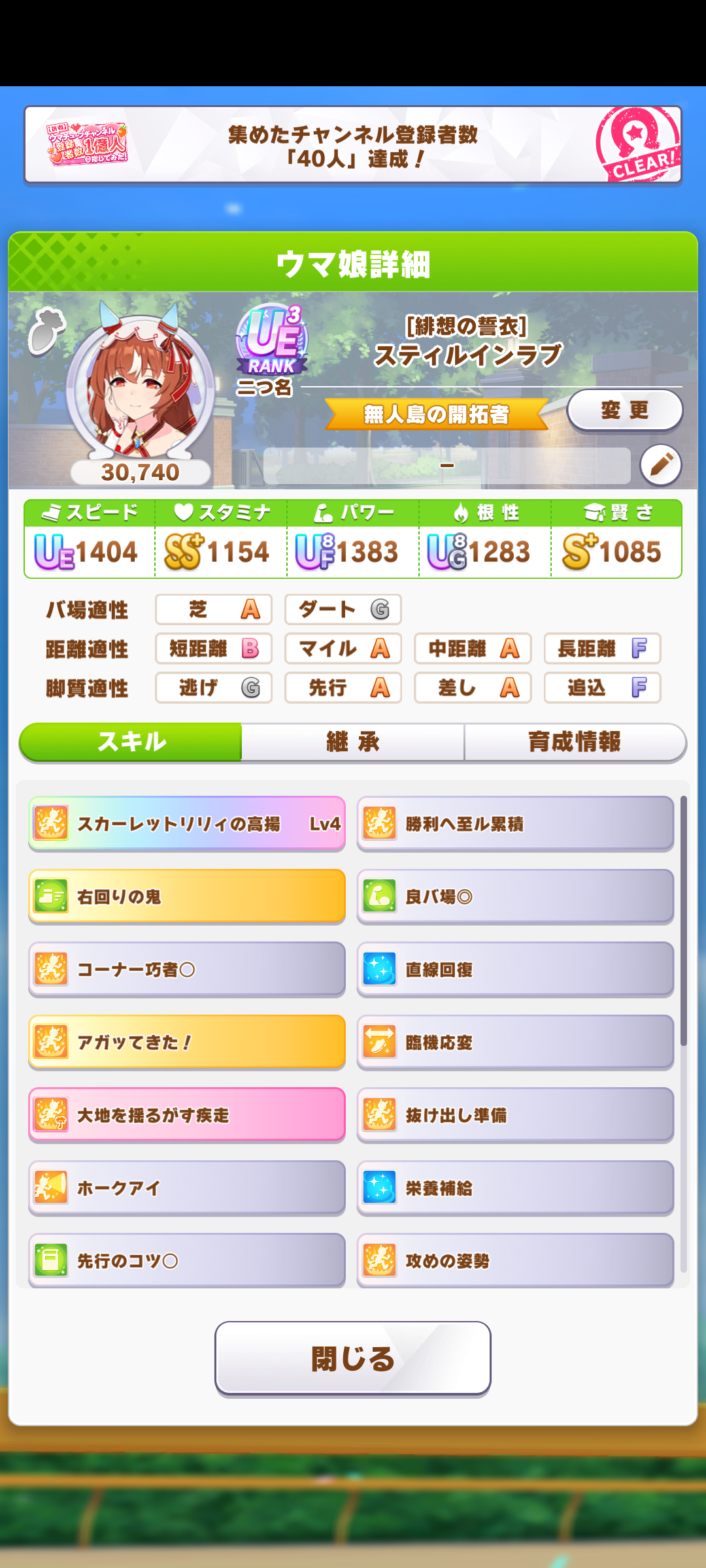Check the 臨機応変 skill description
Viewport: 706px width, 1568px height.
click(515, 1042)
